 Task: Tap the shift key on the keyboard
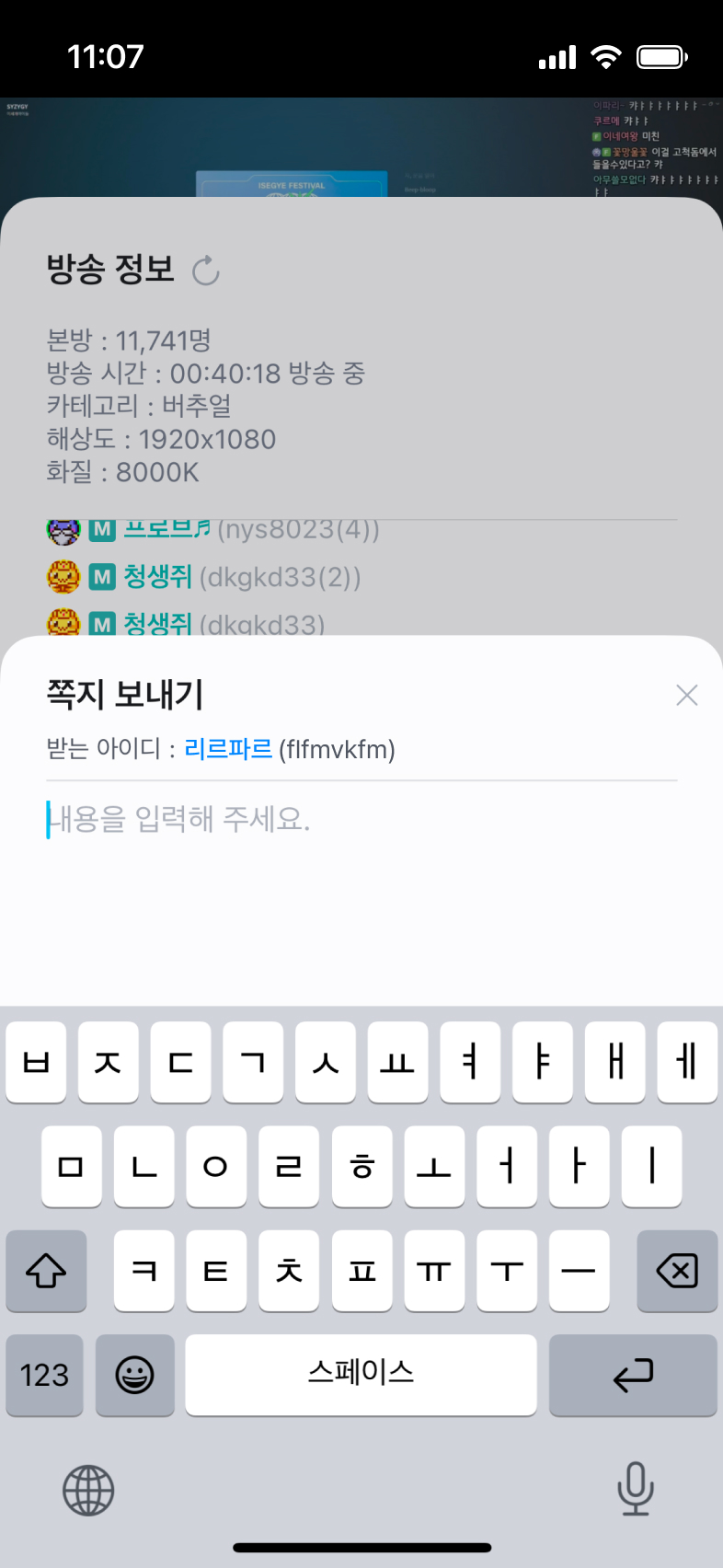[46, 1271]
